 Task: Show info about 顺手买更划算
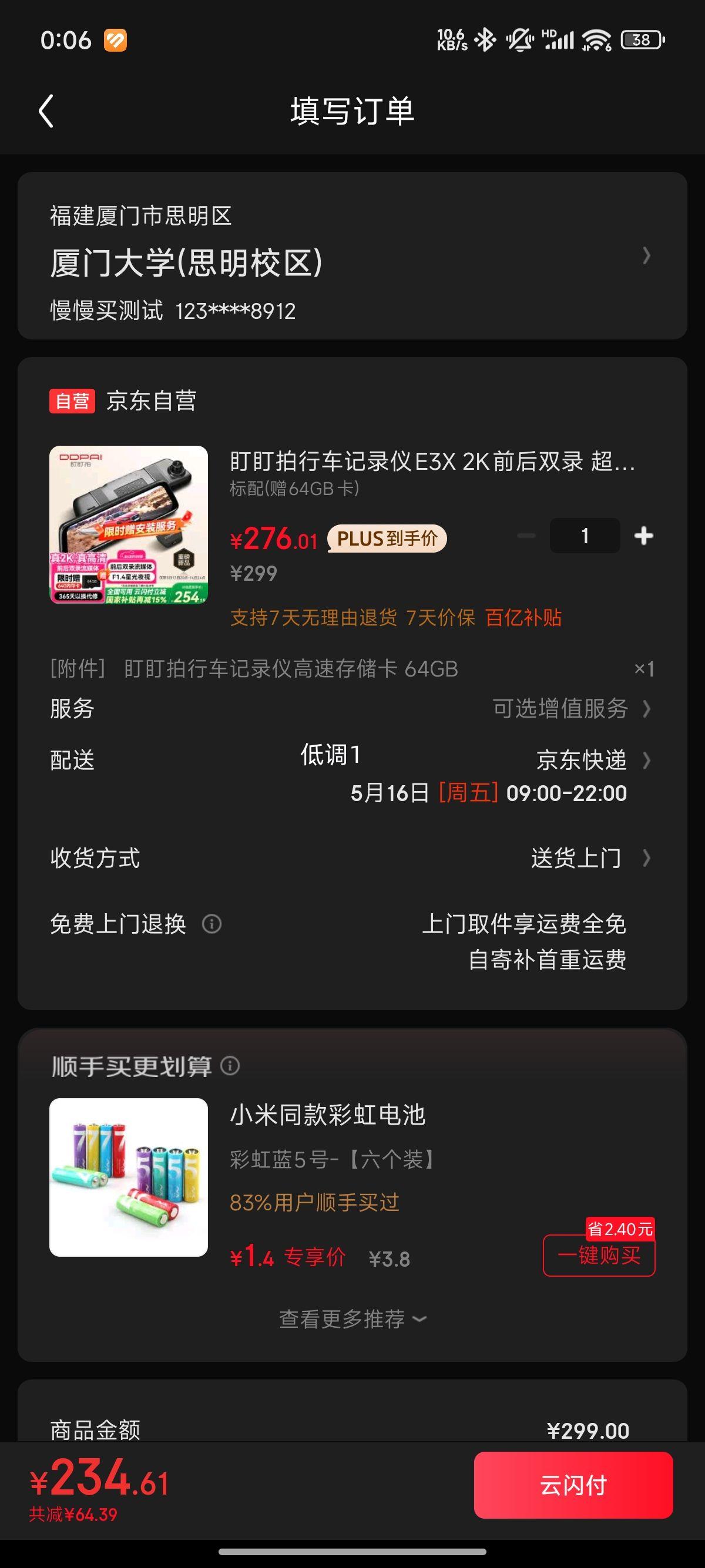click(230, 1066)
